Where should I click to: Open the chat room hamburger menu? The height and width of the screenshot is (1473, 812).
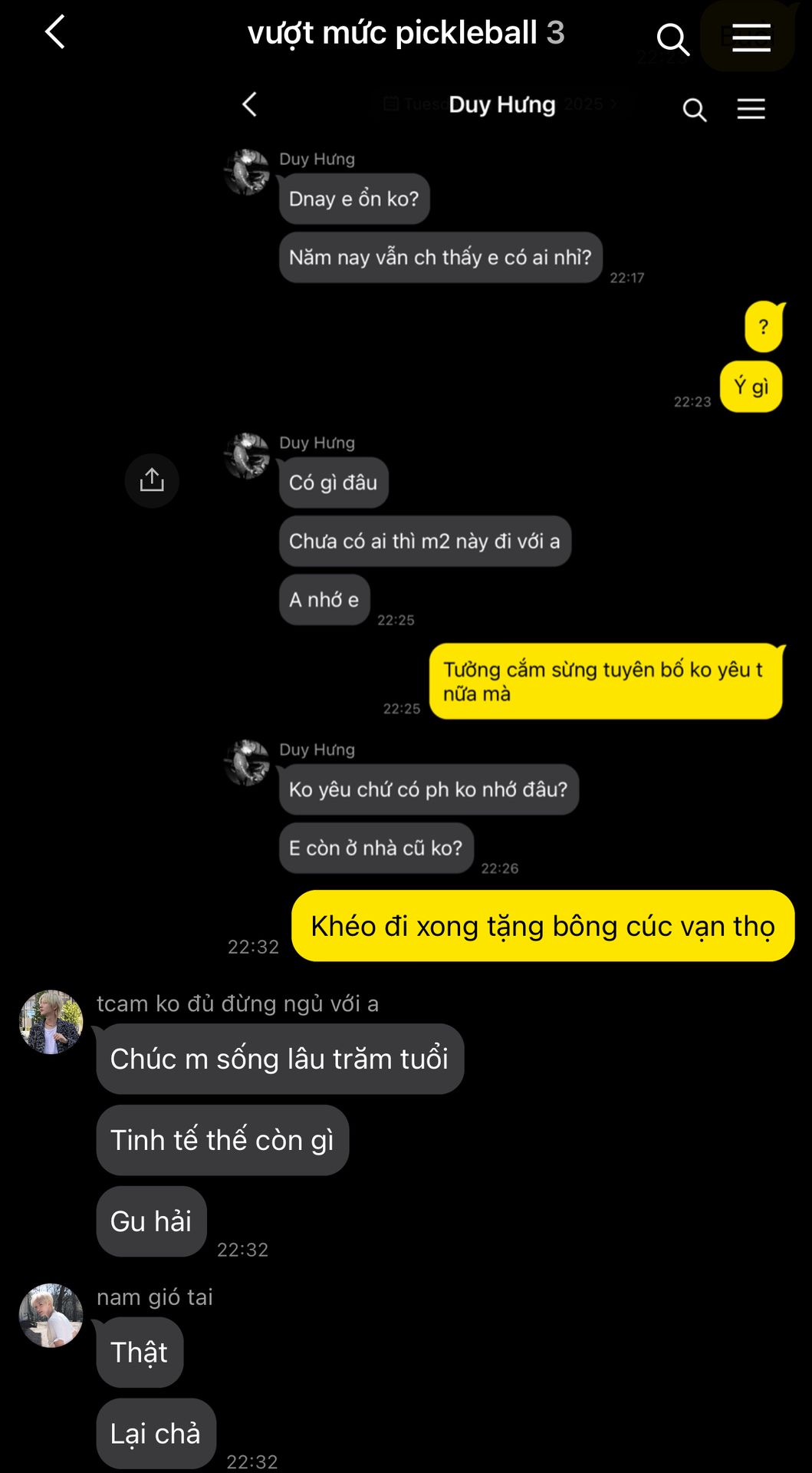(x=751, y=37)
